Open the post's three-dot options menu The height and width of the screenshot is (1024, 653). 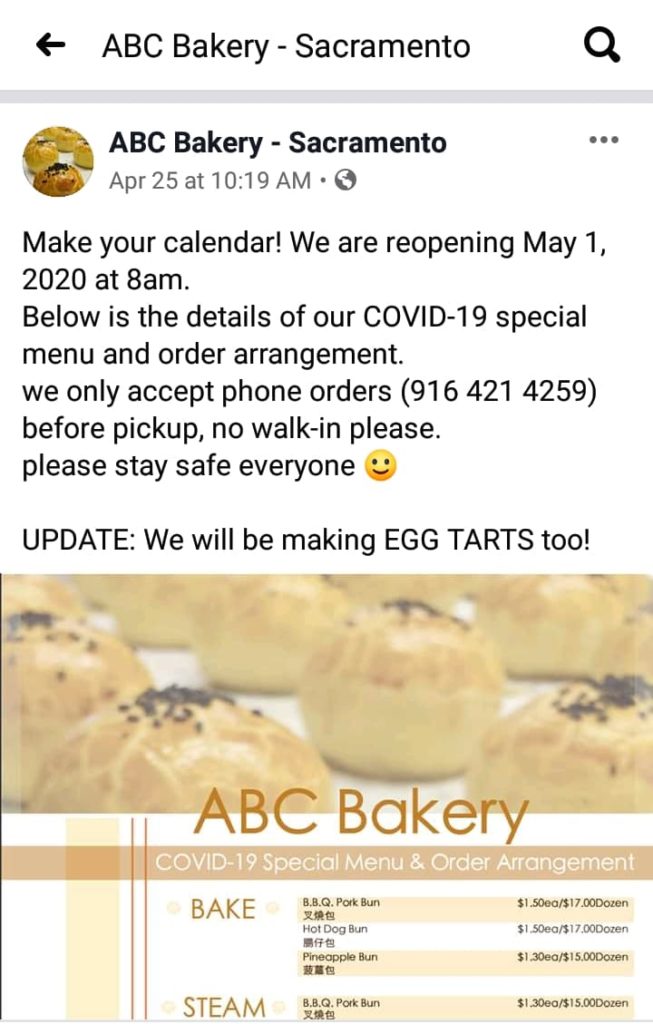[x=603, y=140]
